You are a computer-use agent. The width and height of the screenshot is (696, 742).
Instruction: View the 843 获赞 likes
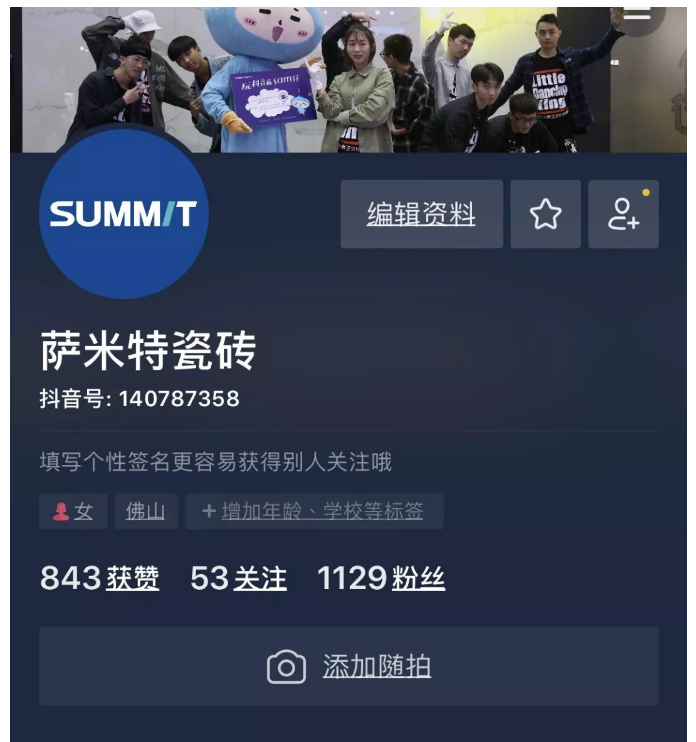99,578
